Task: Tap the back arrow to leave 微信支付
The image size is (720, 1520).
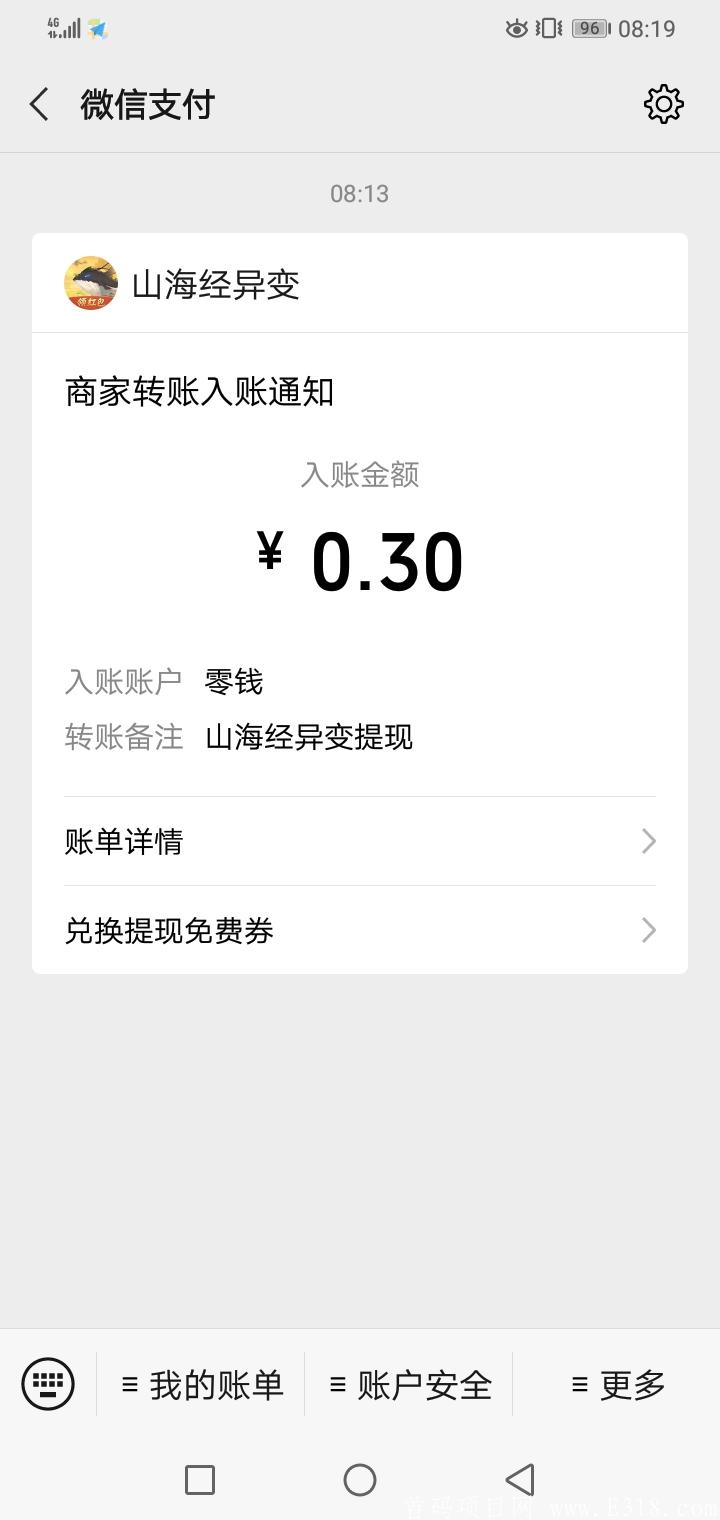Action: coord(38,103)
